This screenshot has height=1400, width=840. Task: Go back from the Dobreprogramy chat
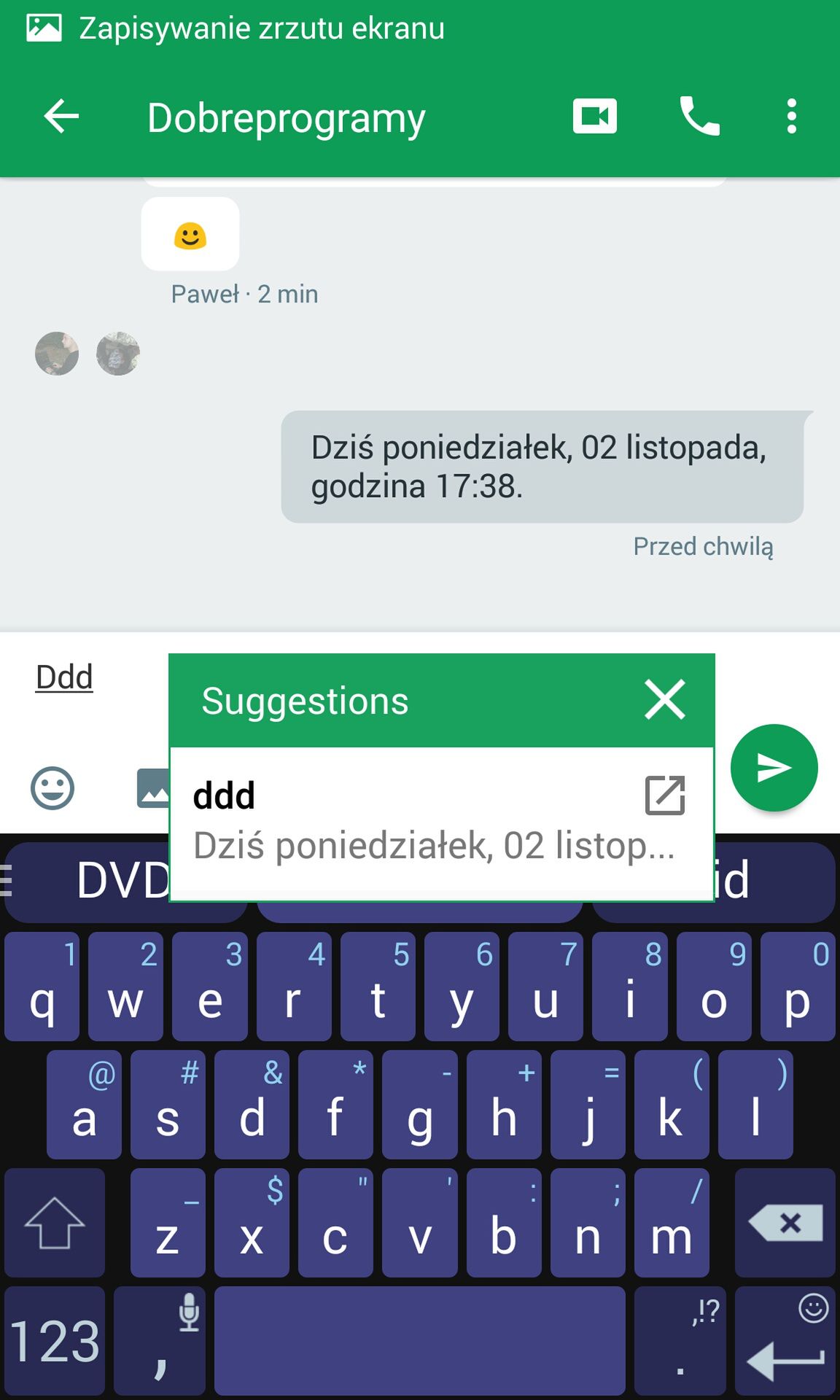point(61,117)
